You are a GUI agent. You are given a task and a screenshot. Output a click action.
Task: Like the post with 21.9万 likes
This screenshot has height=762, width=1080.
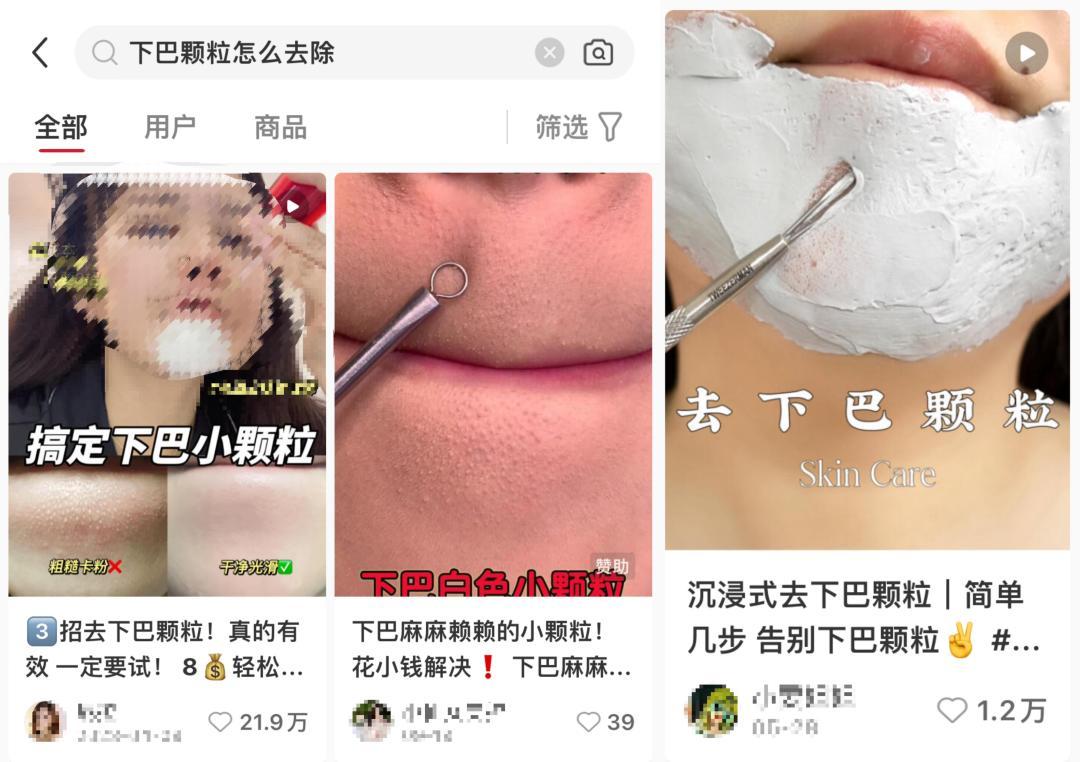click(221, 722)
